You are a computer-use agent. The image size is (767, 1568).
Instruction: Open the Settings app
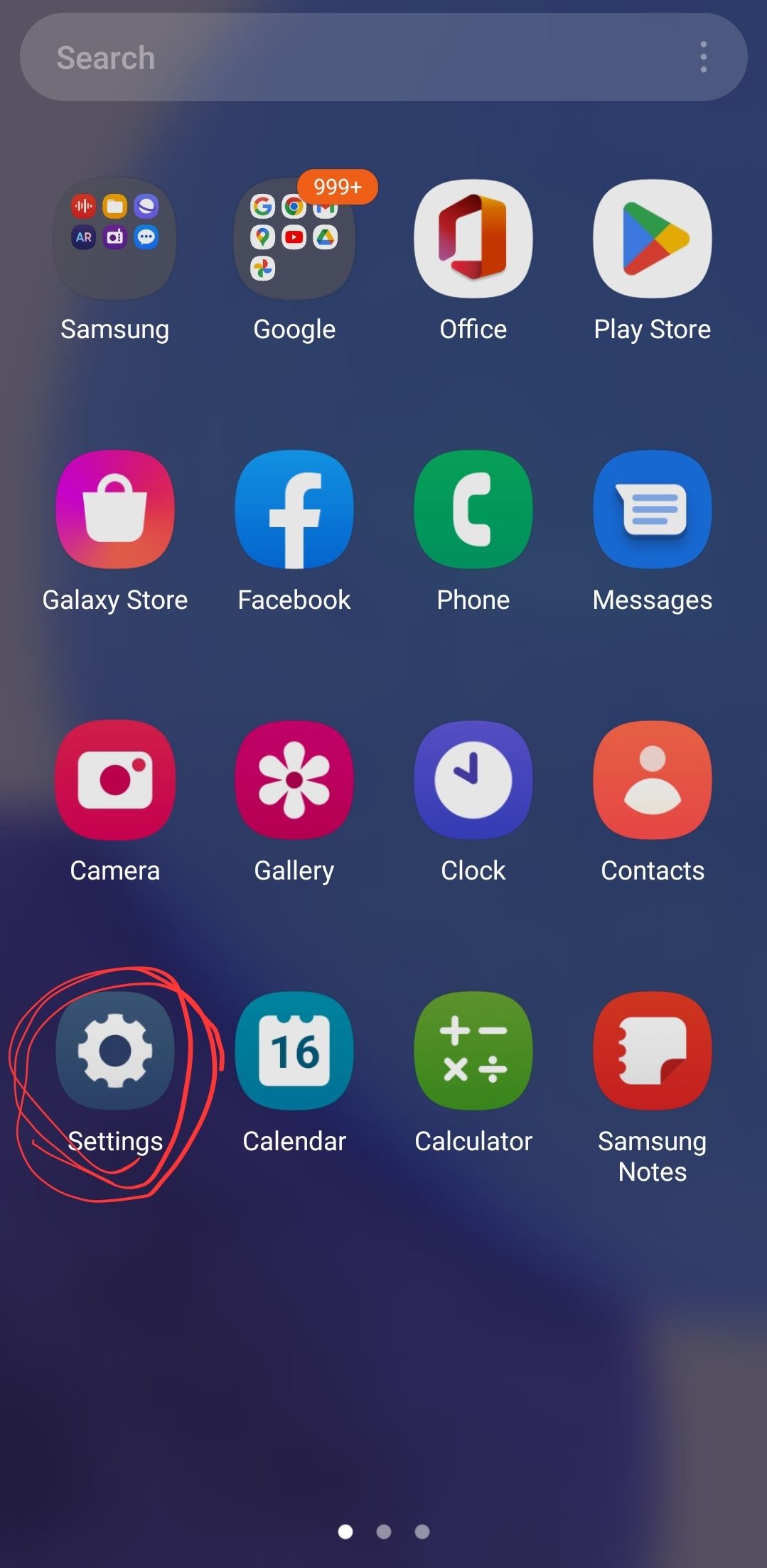115,1051
